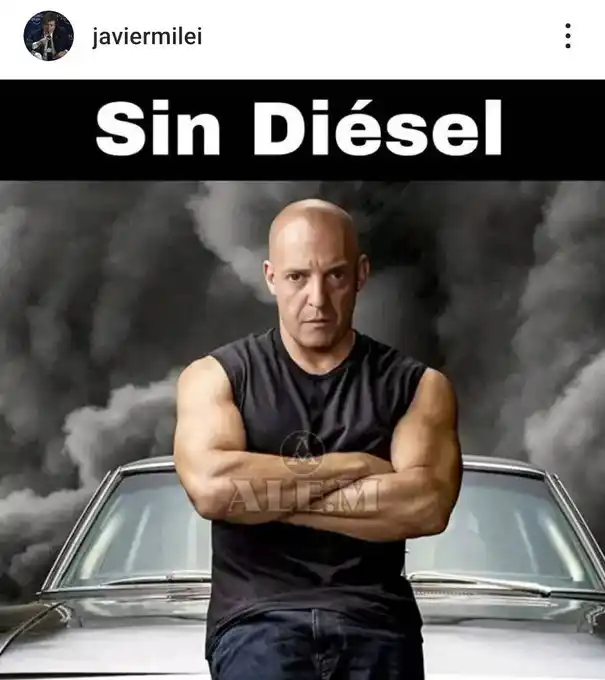
Task: Tap the Sin Diésel post image
Action: (302, 400)
